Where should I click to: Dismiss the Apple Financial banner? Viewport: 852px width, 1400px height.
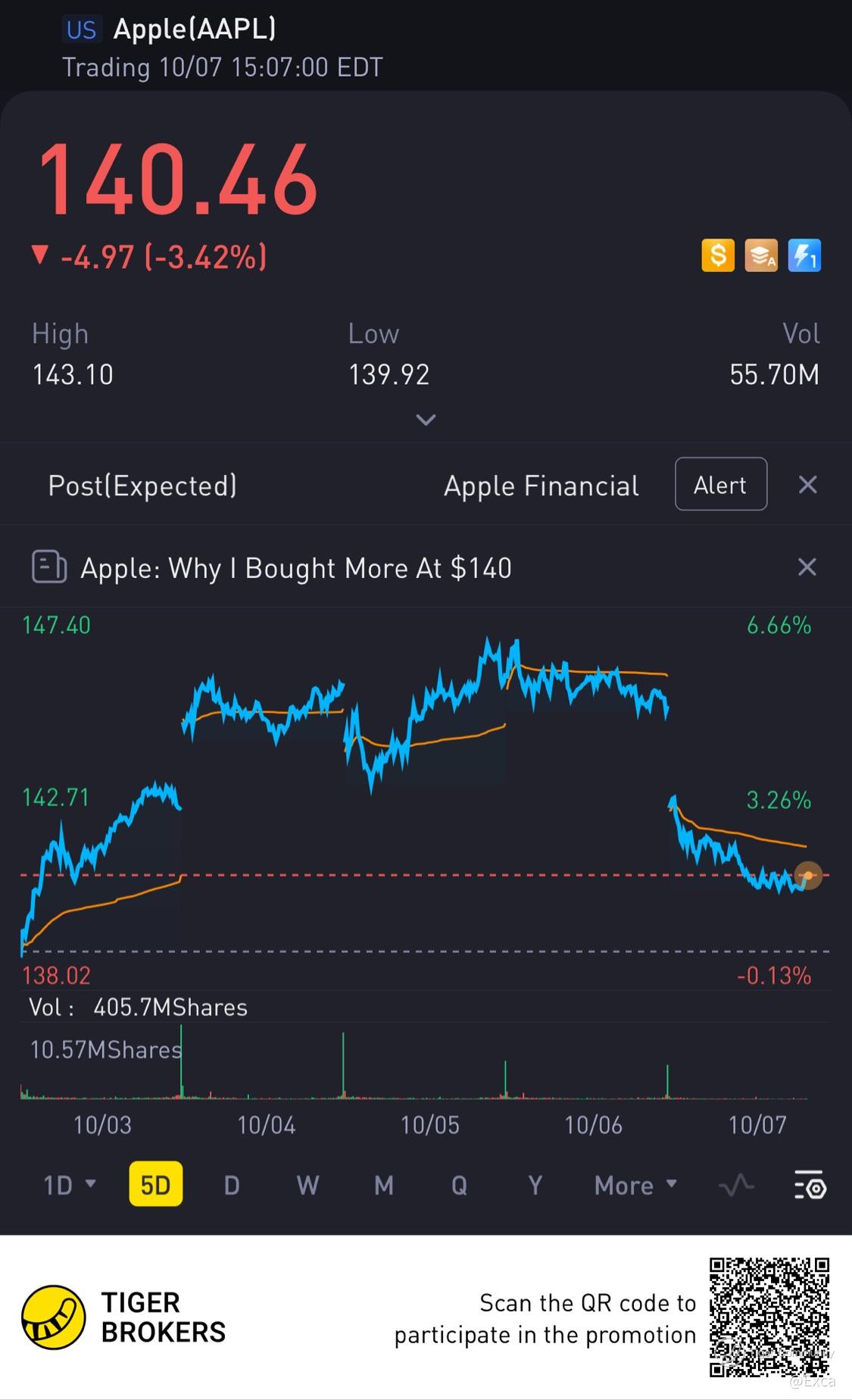[807, 485]
